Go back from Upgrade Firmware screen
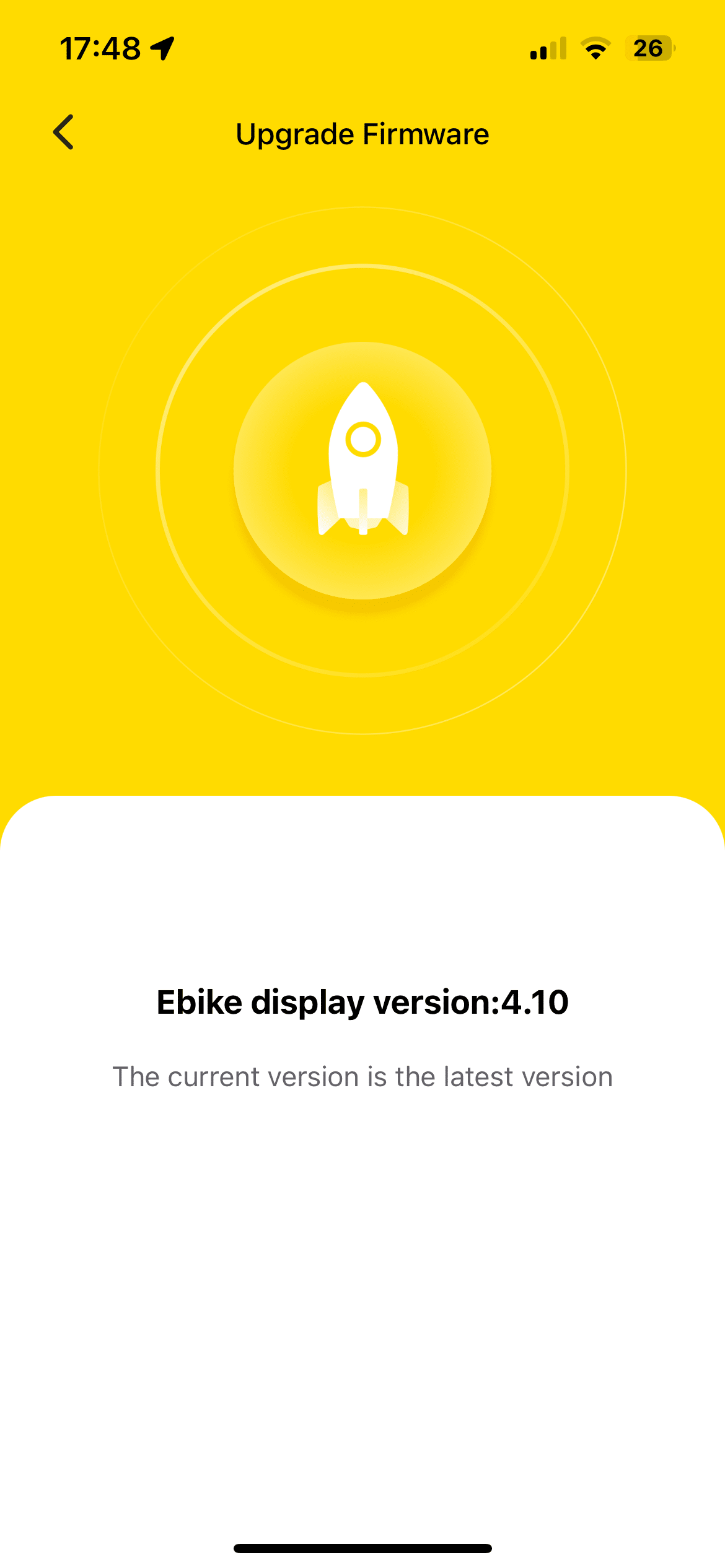Image resolution: width=725 pixels, height=1568 pixels. tap(63, 132)
